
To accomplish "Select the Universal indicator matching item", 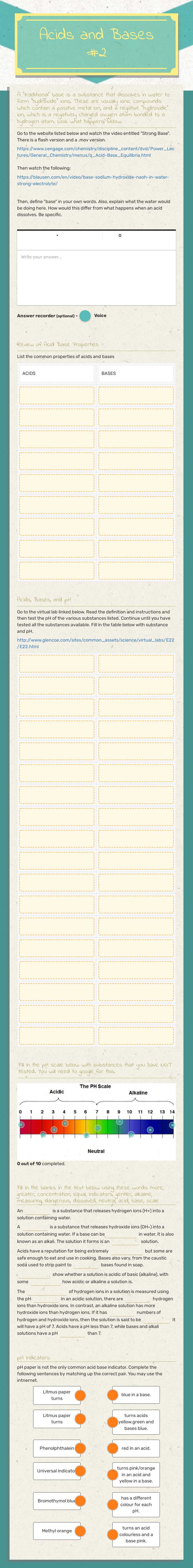I will (x=57, y=1471).
